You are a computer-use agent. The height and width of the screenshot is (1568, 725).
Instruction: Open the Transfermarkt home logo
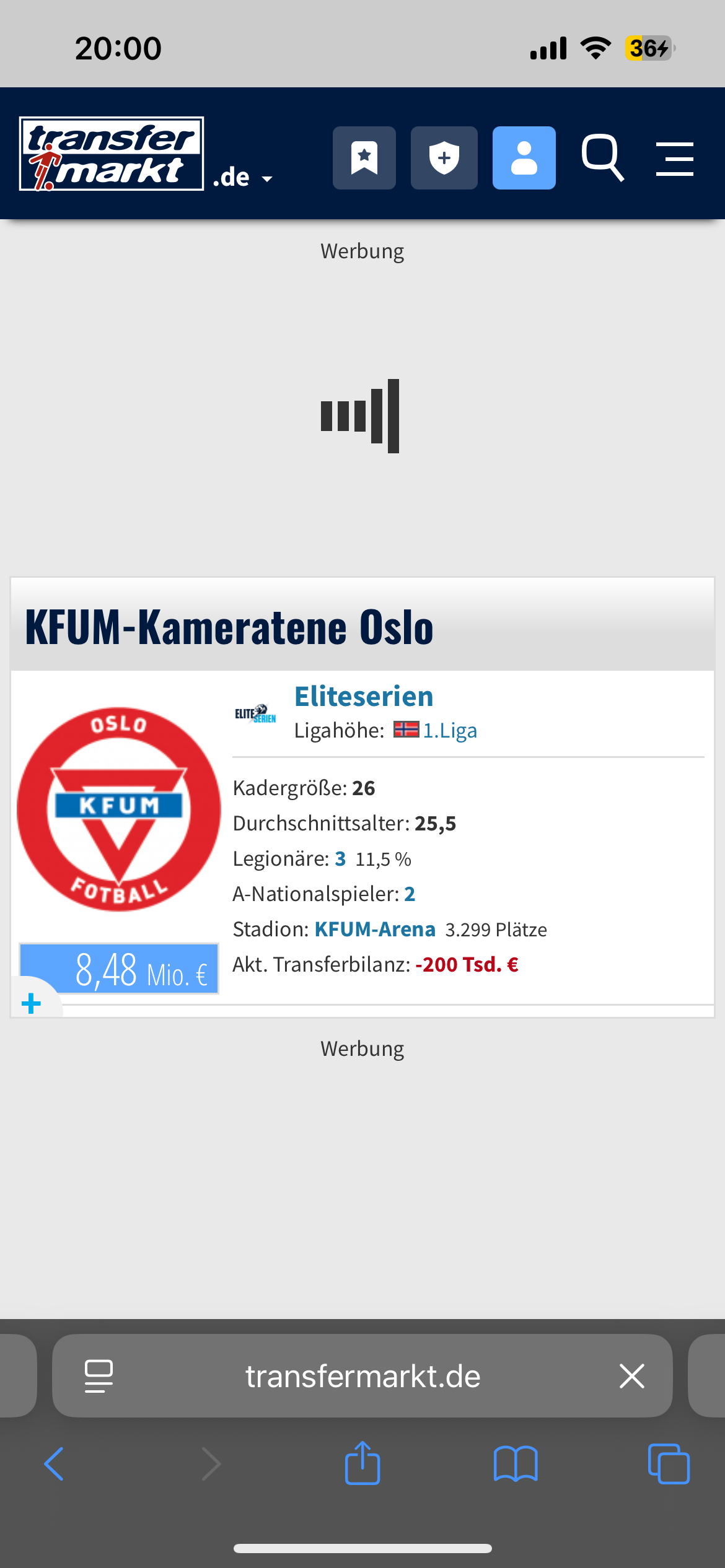pos(112,154)
